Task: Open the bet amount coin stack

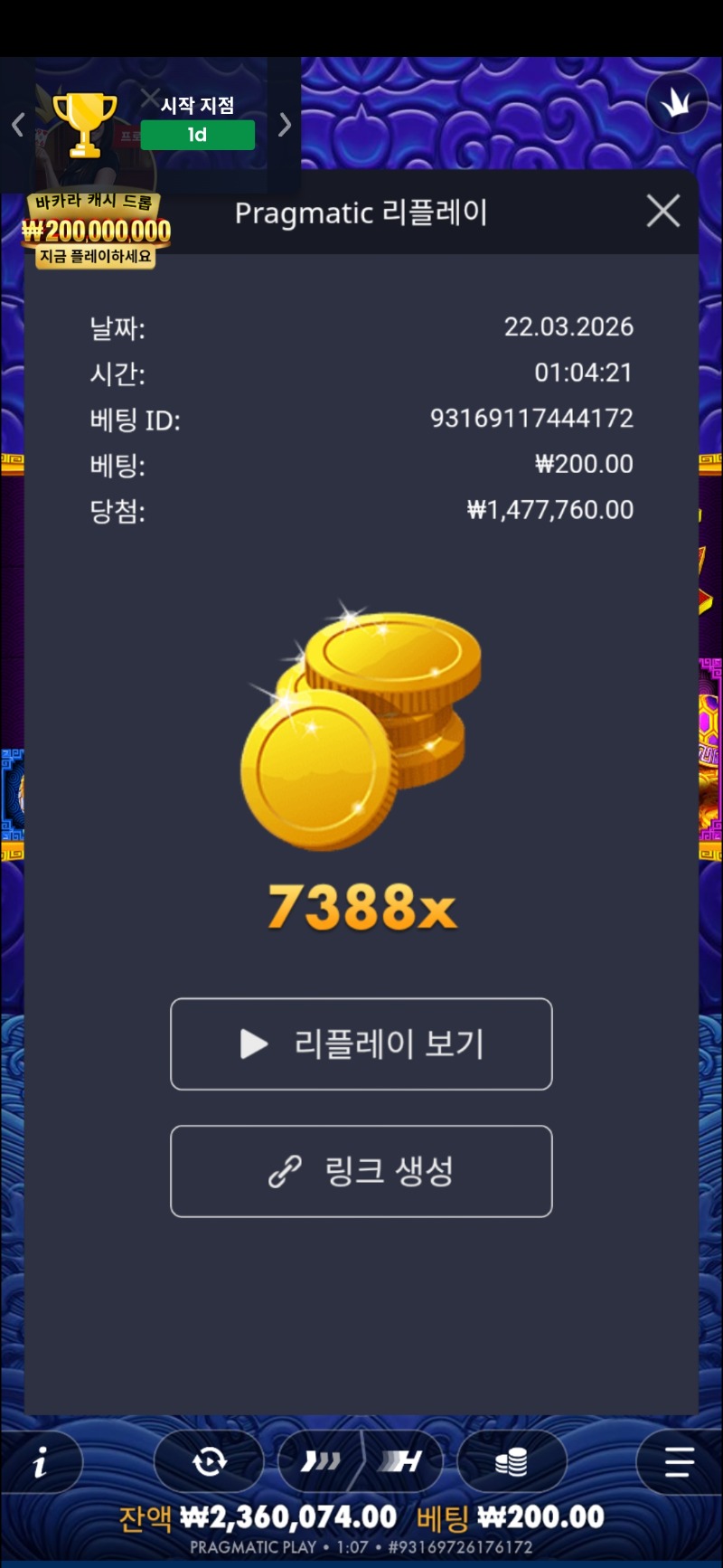Action: pyautogui.click(x=512, y=1462)
